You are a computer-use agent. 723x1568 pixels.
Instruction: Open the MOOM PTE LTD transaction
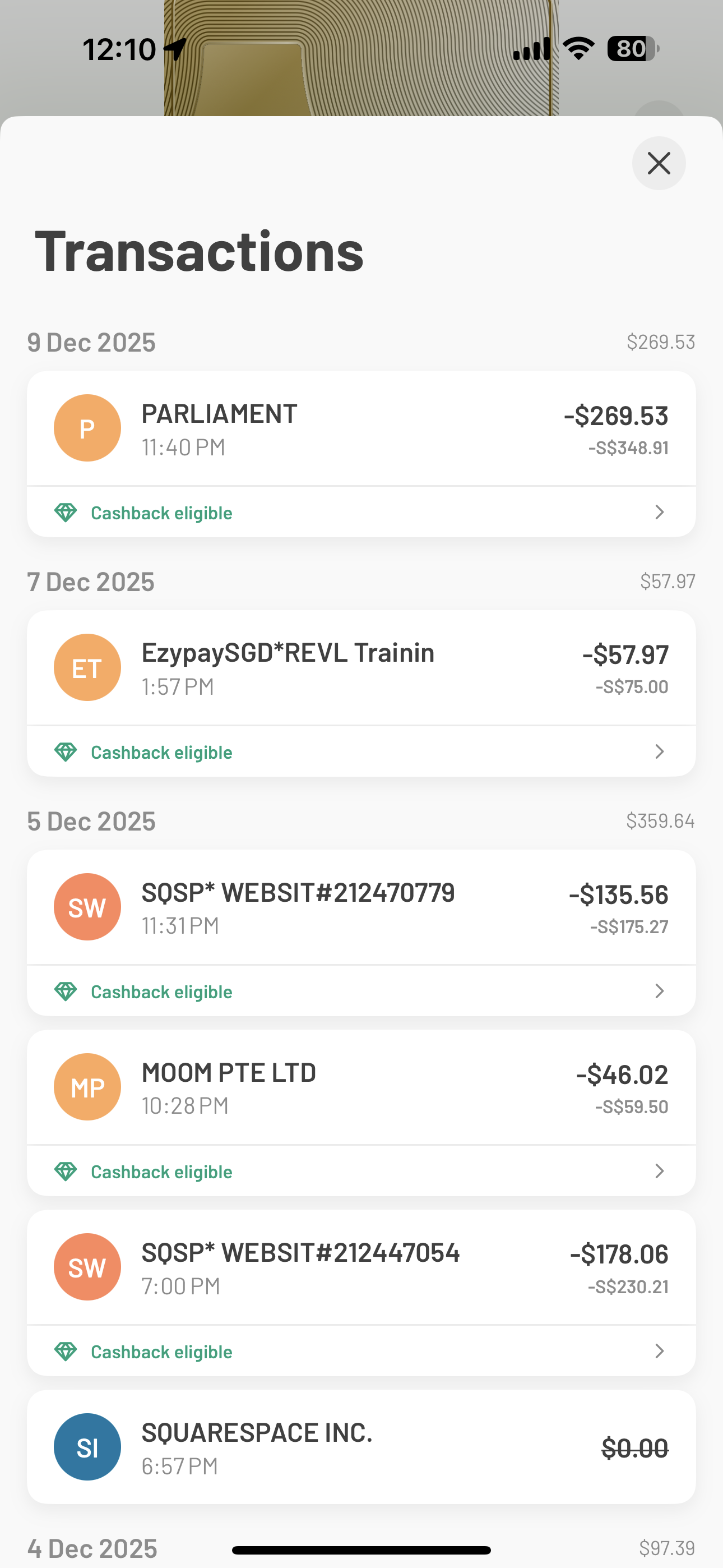(x=361, y=1087)
